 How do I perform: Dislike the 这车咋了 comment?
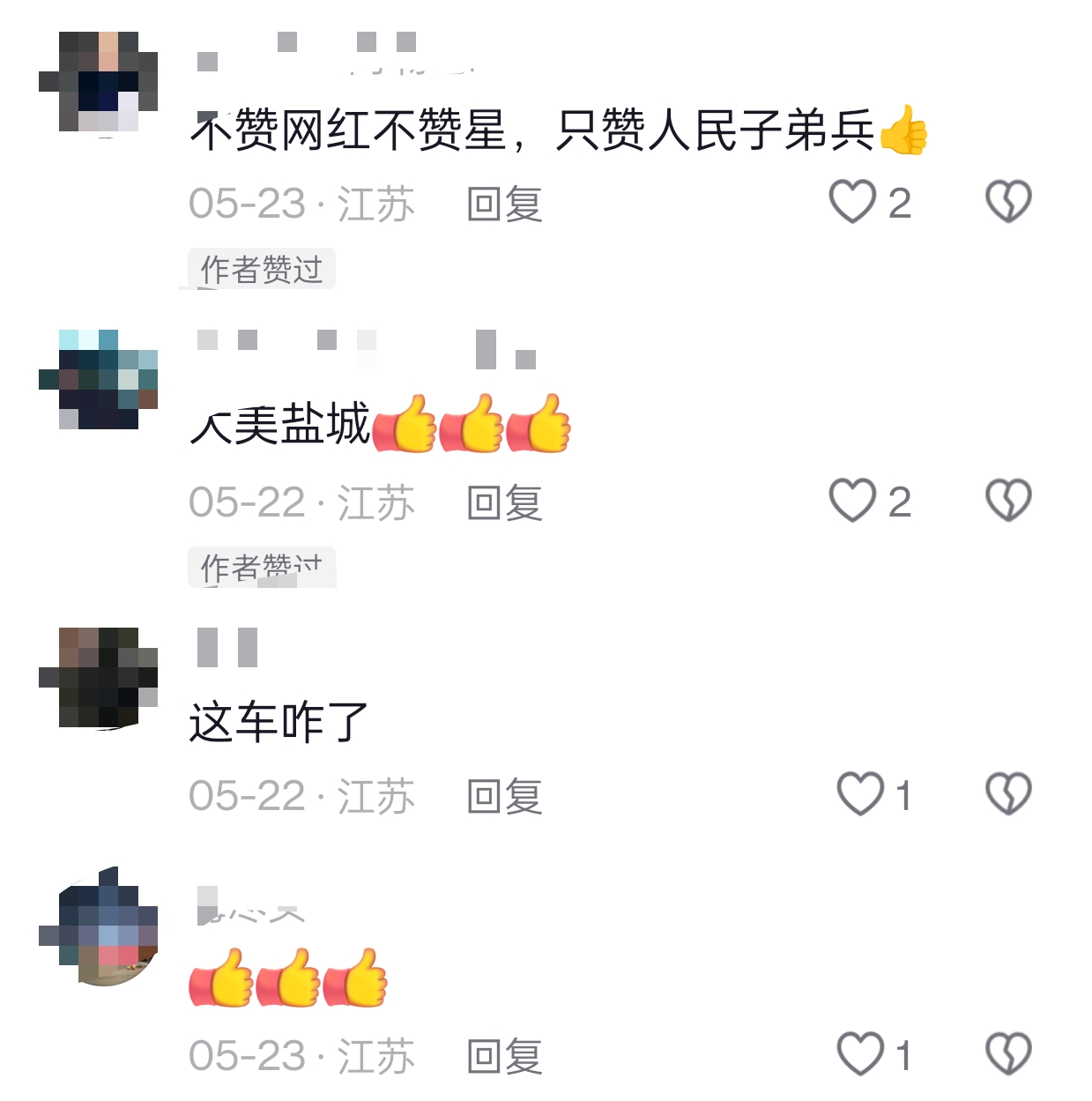[x=1008, y=794]
